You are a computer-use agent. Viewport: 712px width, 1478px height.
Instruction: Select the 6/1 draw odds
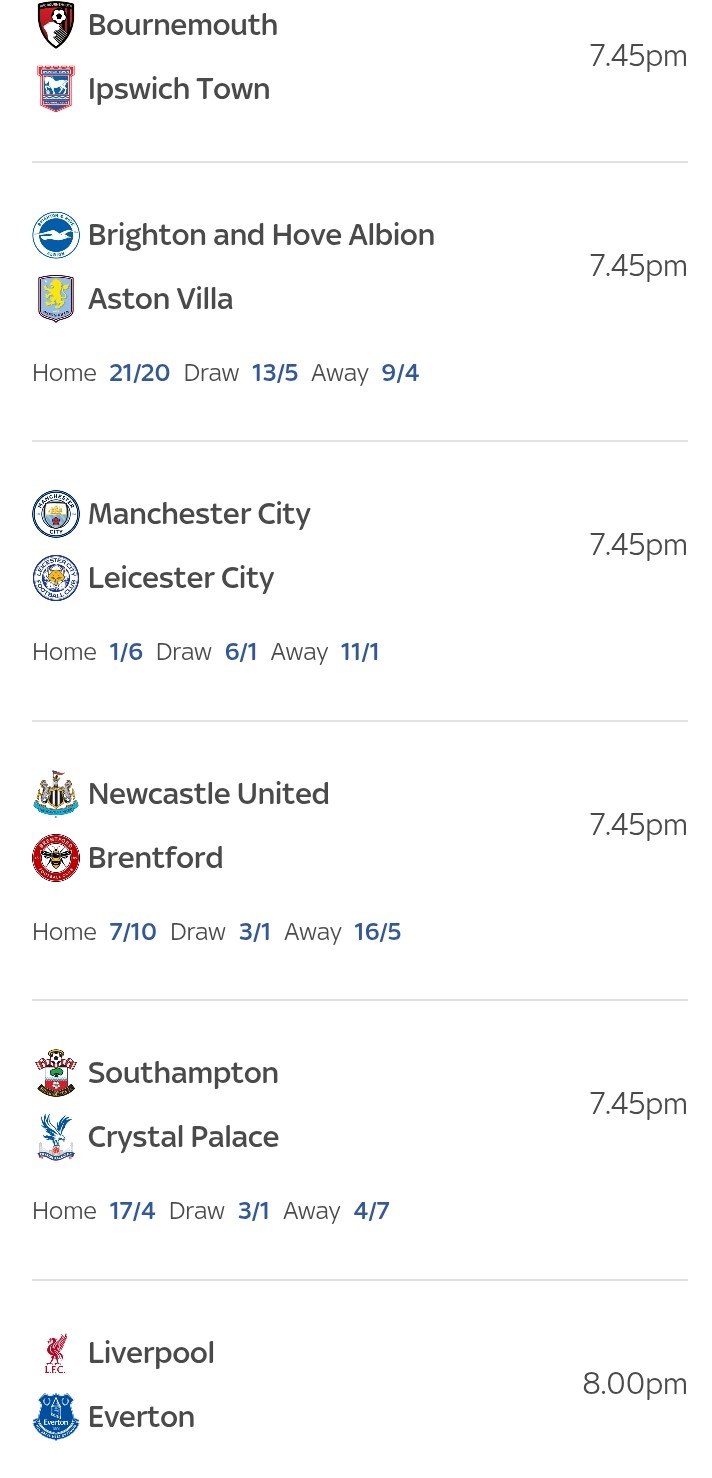[x=241, y=652]
